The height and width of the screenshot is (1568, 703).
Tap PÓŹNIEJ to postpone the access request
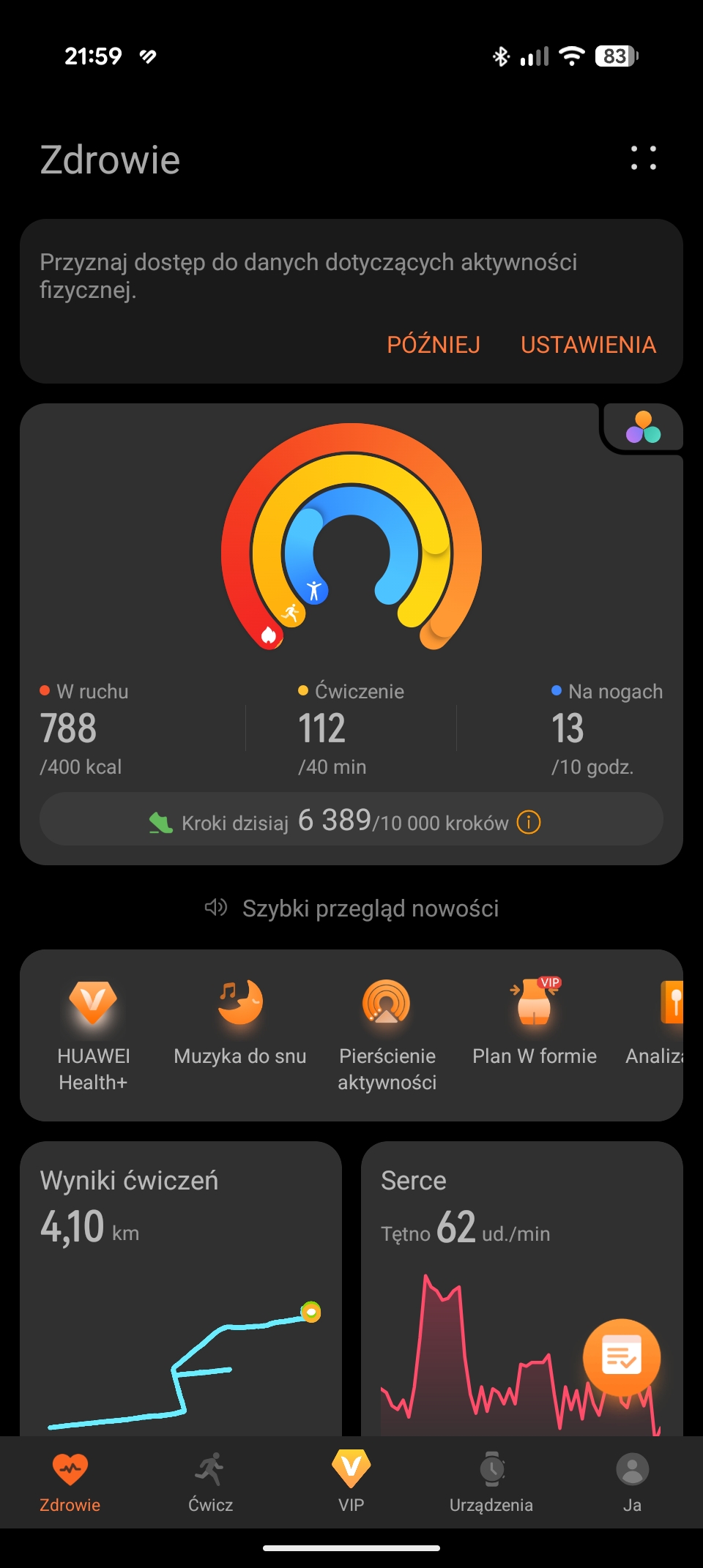pyautogui.click(x=433, y=345)
